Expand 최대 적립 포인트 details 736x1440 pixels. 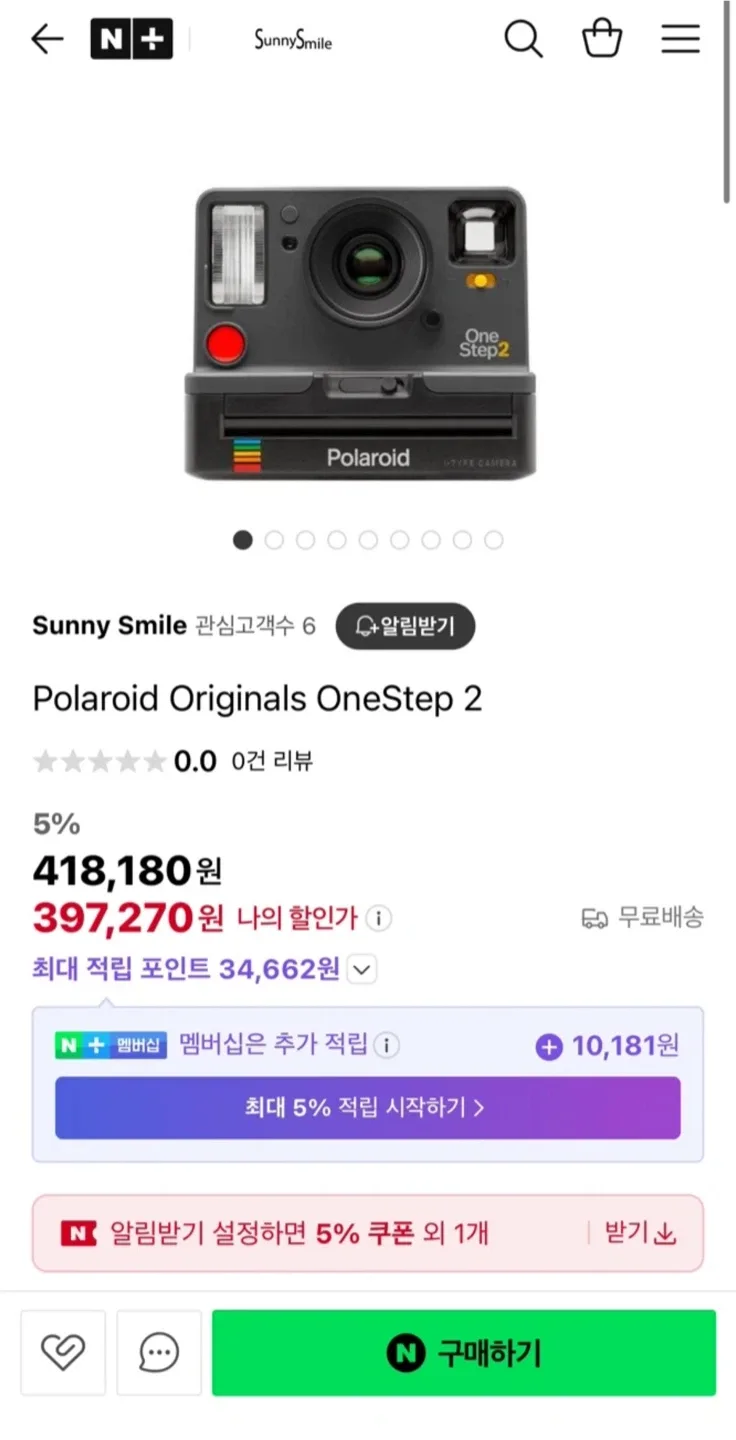(x=362, y=969)
